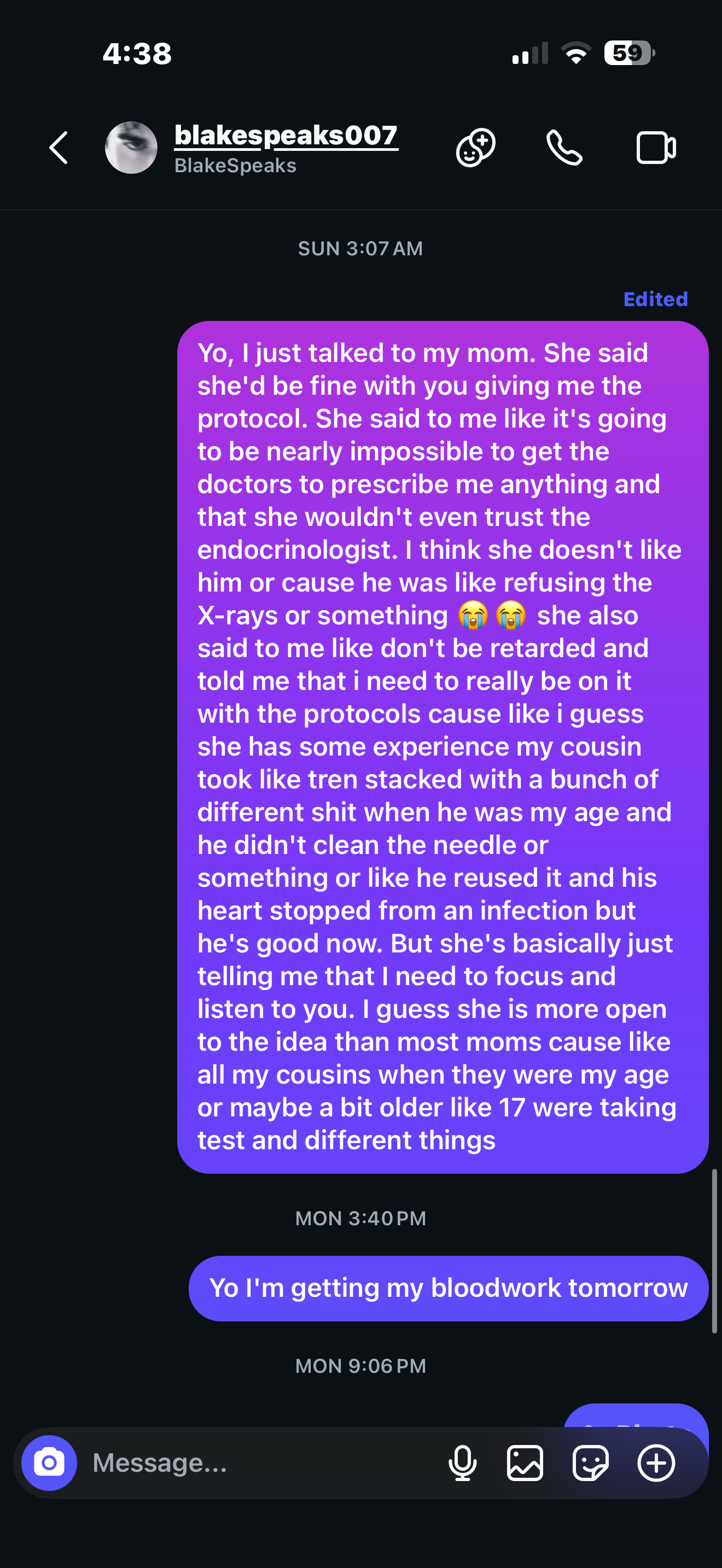Open the AI sticker creator icon
722x1568 pixels.
tap(475, 148)
